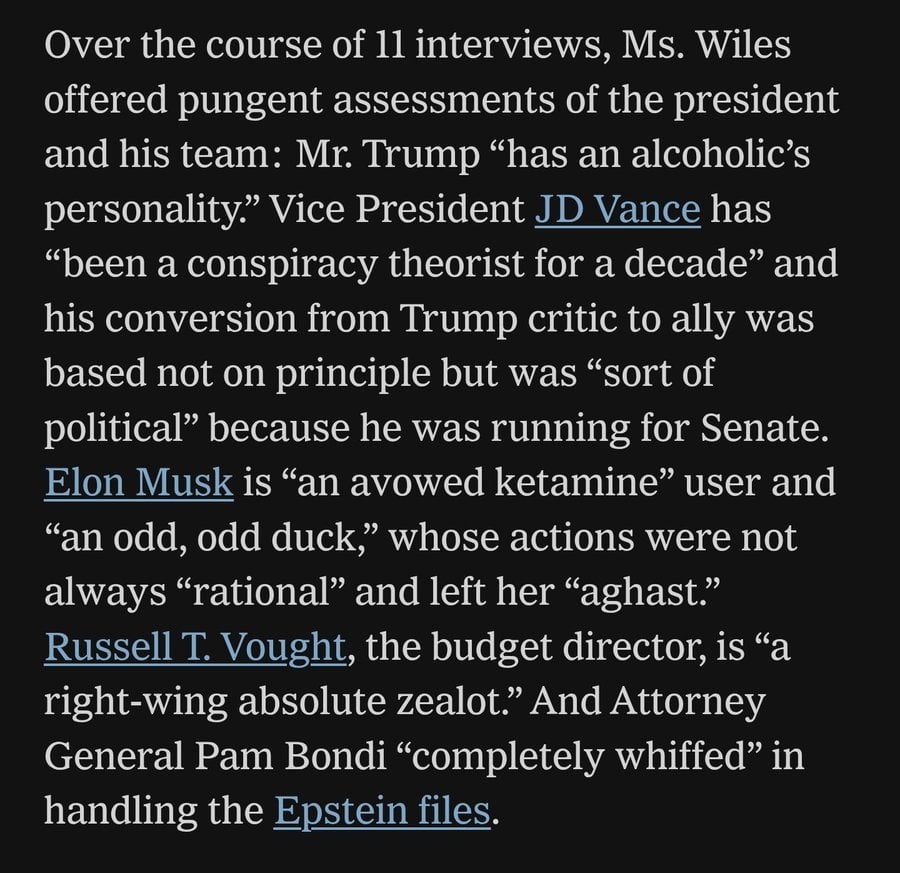
Task: Visit the Russell T. Vought link
Action: point(194,647)
